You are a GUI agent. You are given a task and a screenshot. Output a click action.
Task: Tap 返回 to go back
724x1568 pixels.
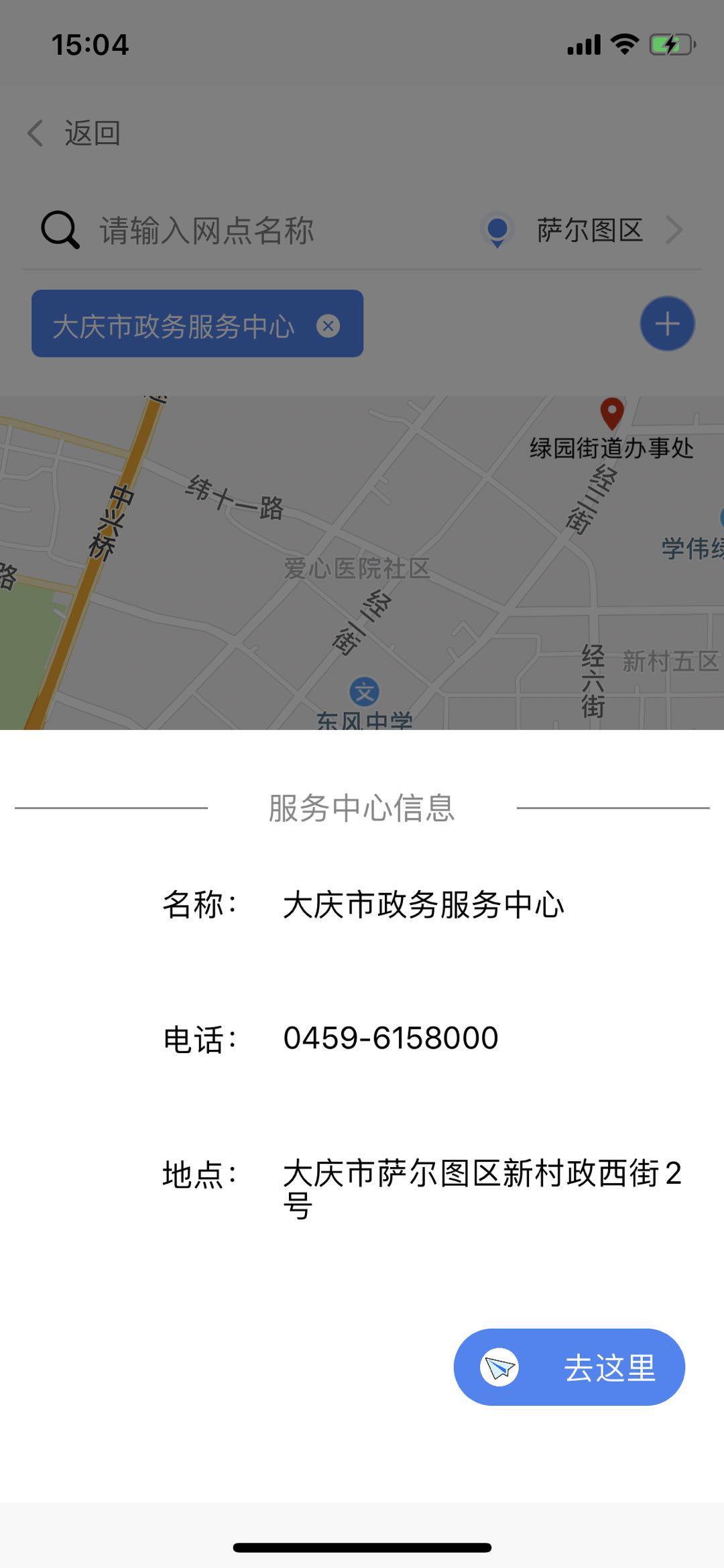(x=90, y=133)
